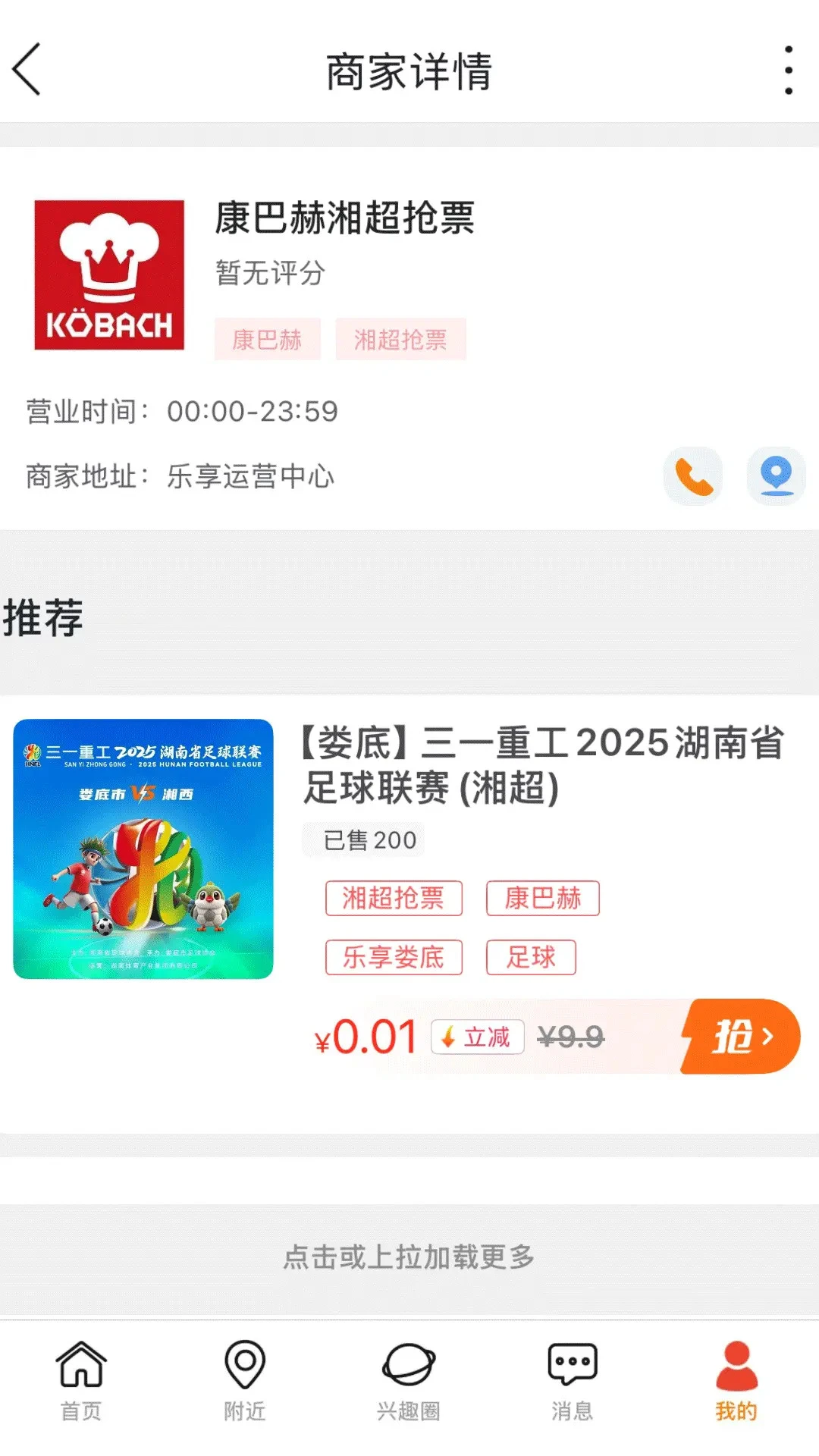Go back using the top-left arrow
819x1456 pixels.
[27, 72]
